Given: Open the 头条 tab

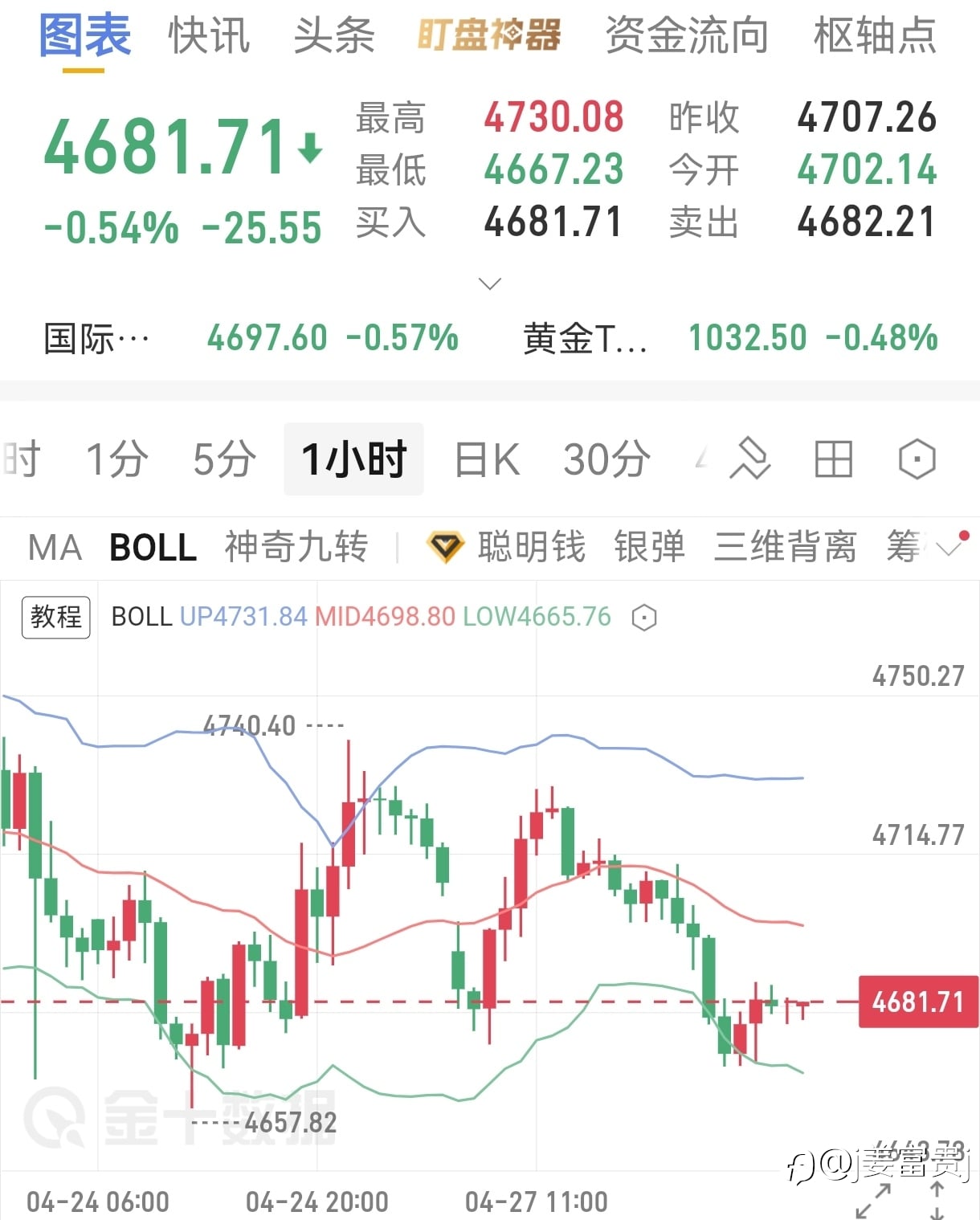Looking at the screenshot, I should coord(334,36).
